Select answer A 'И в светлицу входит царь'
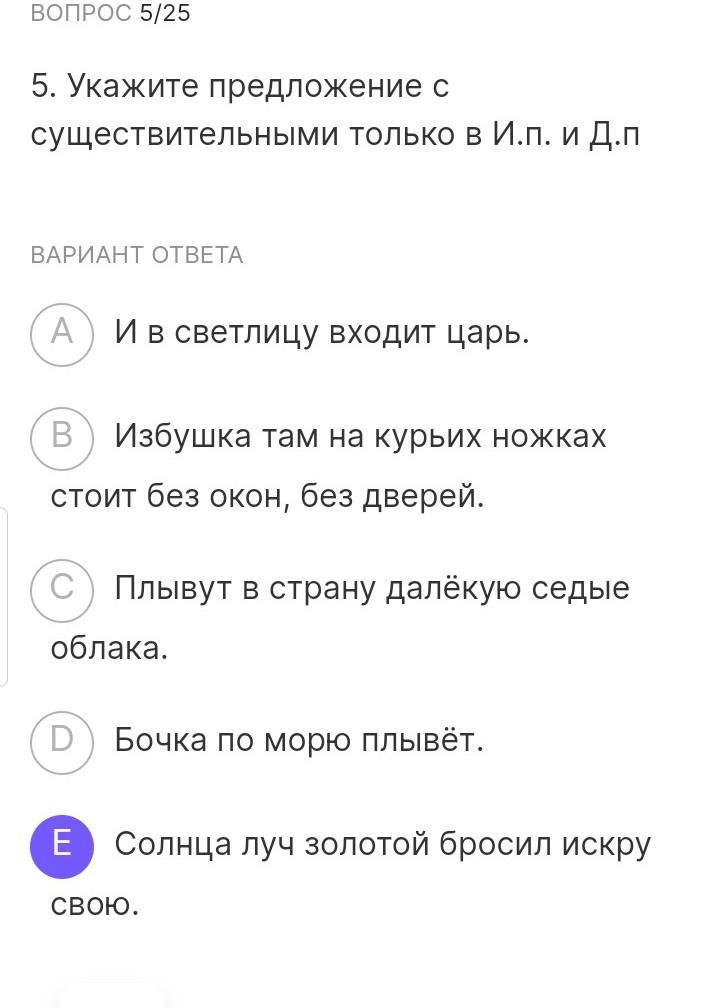This screenshot has height=1008, width=720. click(62, 333)
